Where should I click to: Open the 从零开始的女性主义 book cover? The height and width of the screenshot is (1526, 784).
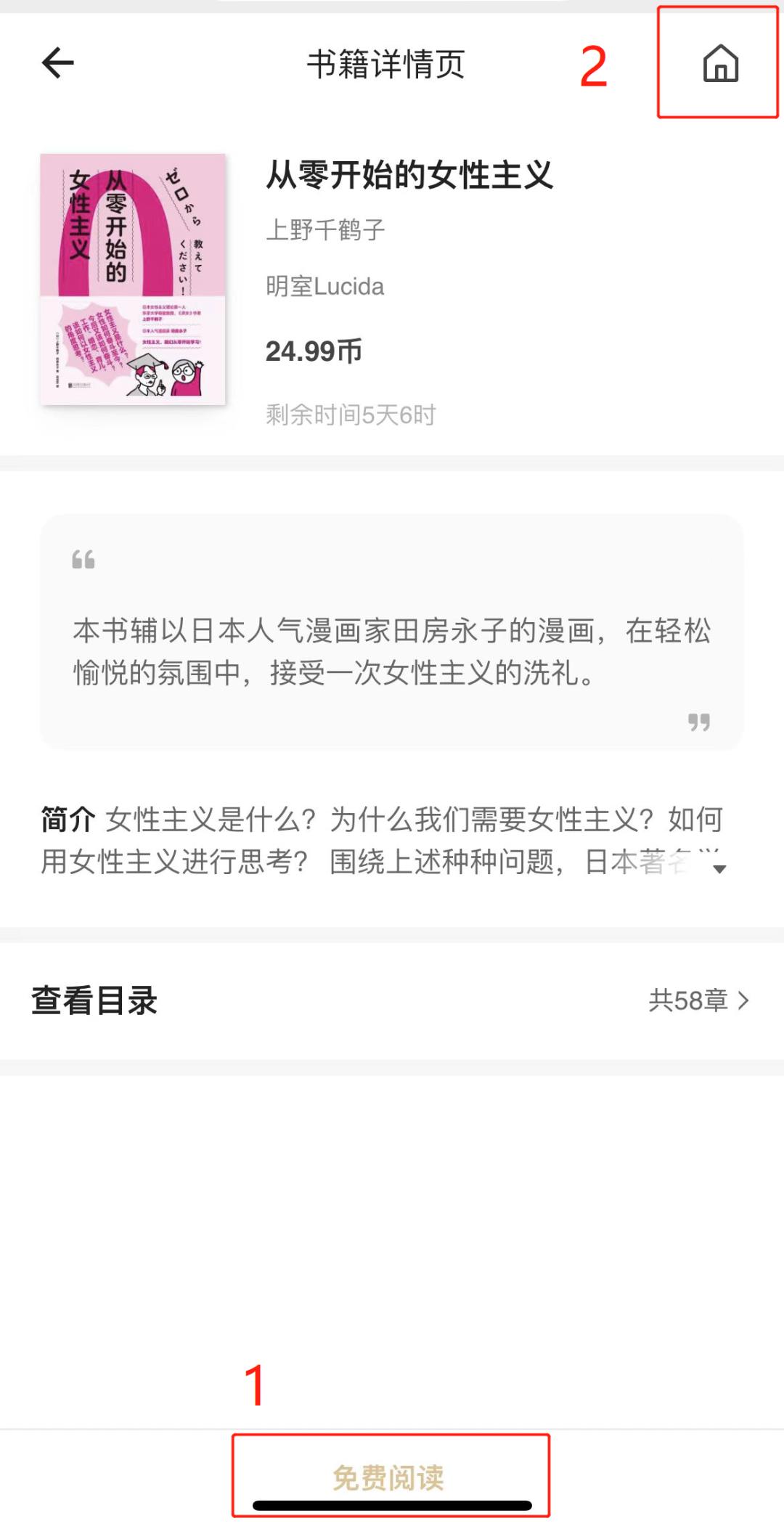pyautogui.click(x=133, y=279)
